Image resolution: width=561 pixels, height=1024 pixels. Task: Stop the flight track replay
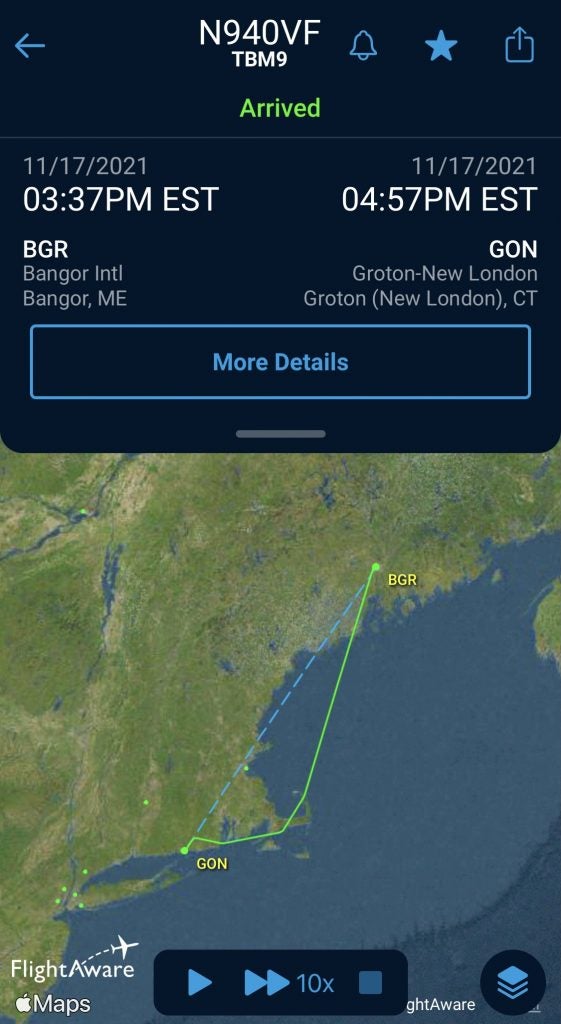370,982
